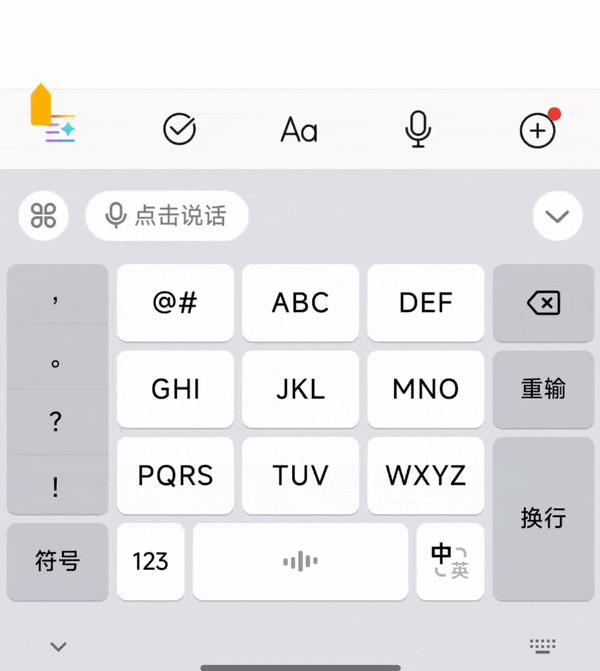Open the plus add-attachment menu
This screenshot has width=600, height=671.
tap(538, 130)
